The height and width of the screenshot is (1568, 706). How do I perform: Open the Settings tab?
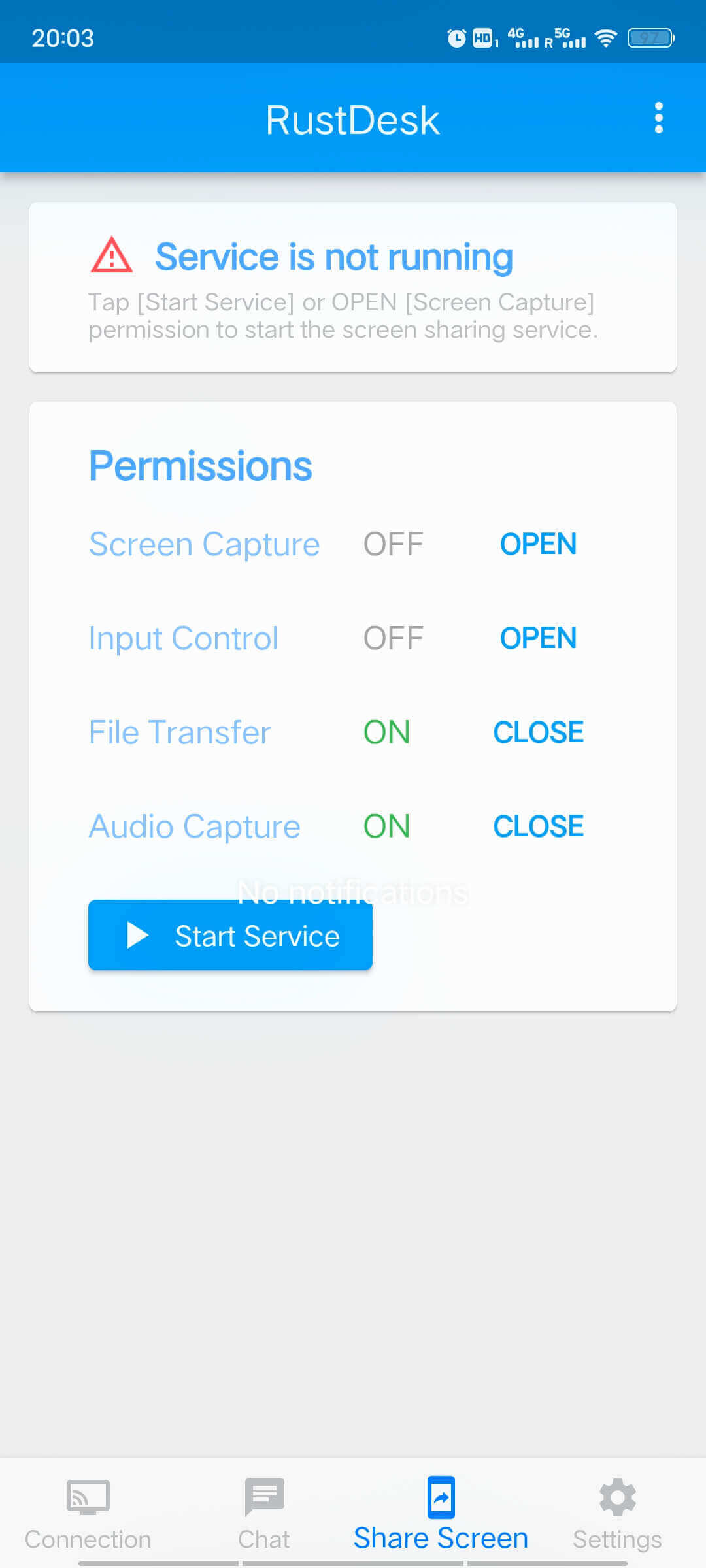(617, 1514)
